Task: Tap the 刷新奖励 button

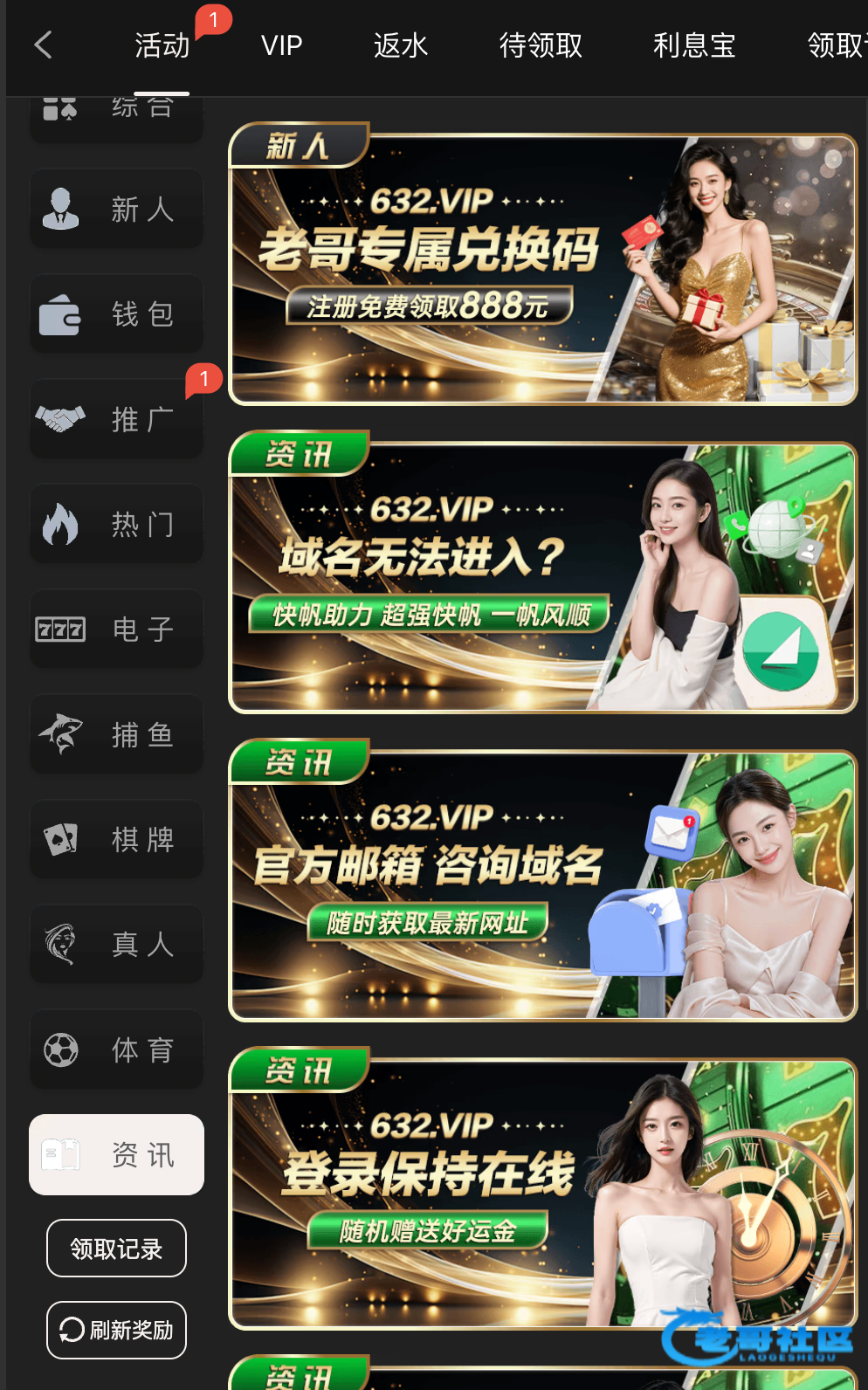Action: coord(116,1330)
